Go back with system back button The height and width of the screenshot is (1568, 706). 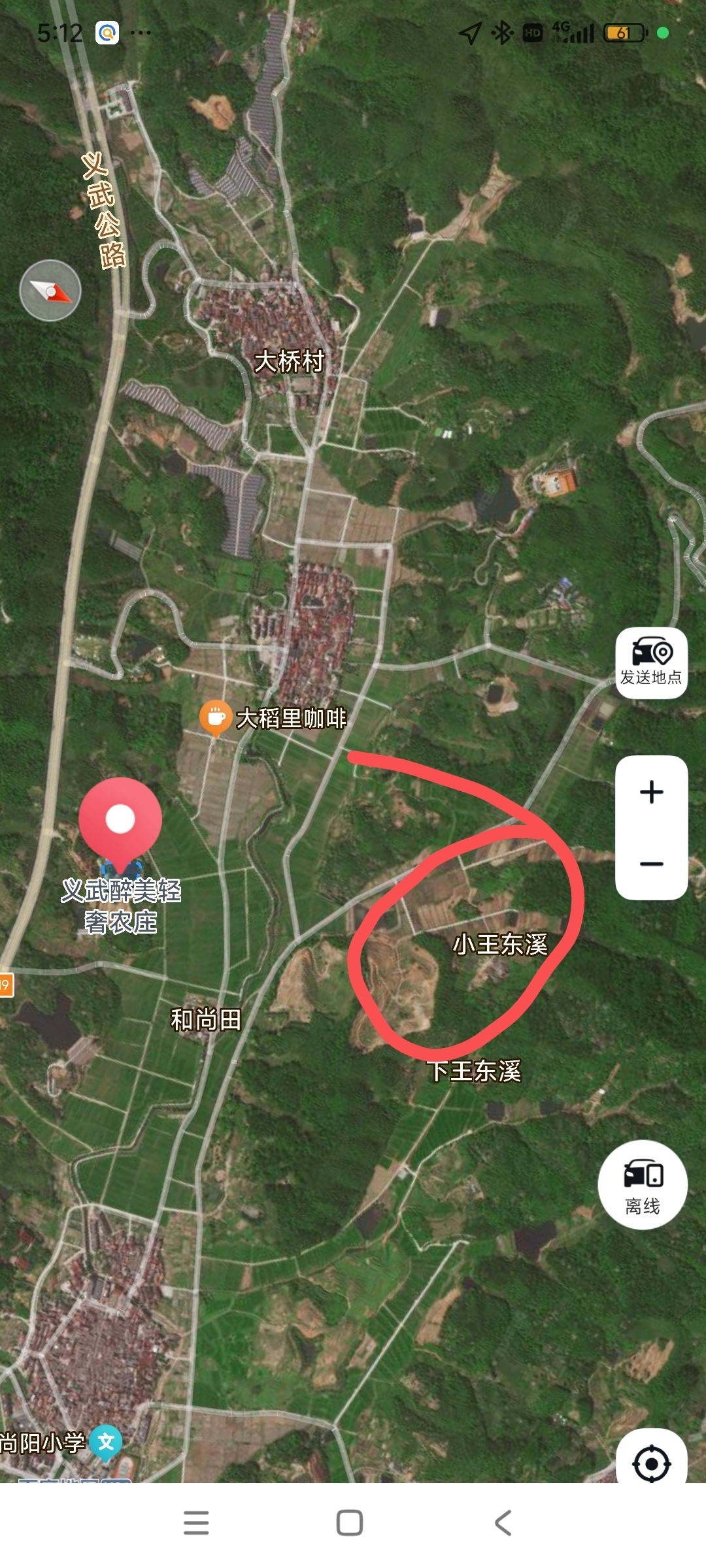(503, 1522)
